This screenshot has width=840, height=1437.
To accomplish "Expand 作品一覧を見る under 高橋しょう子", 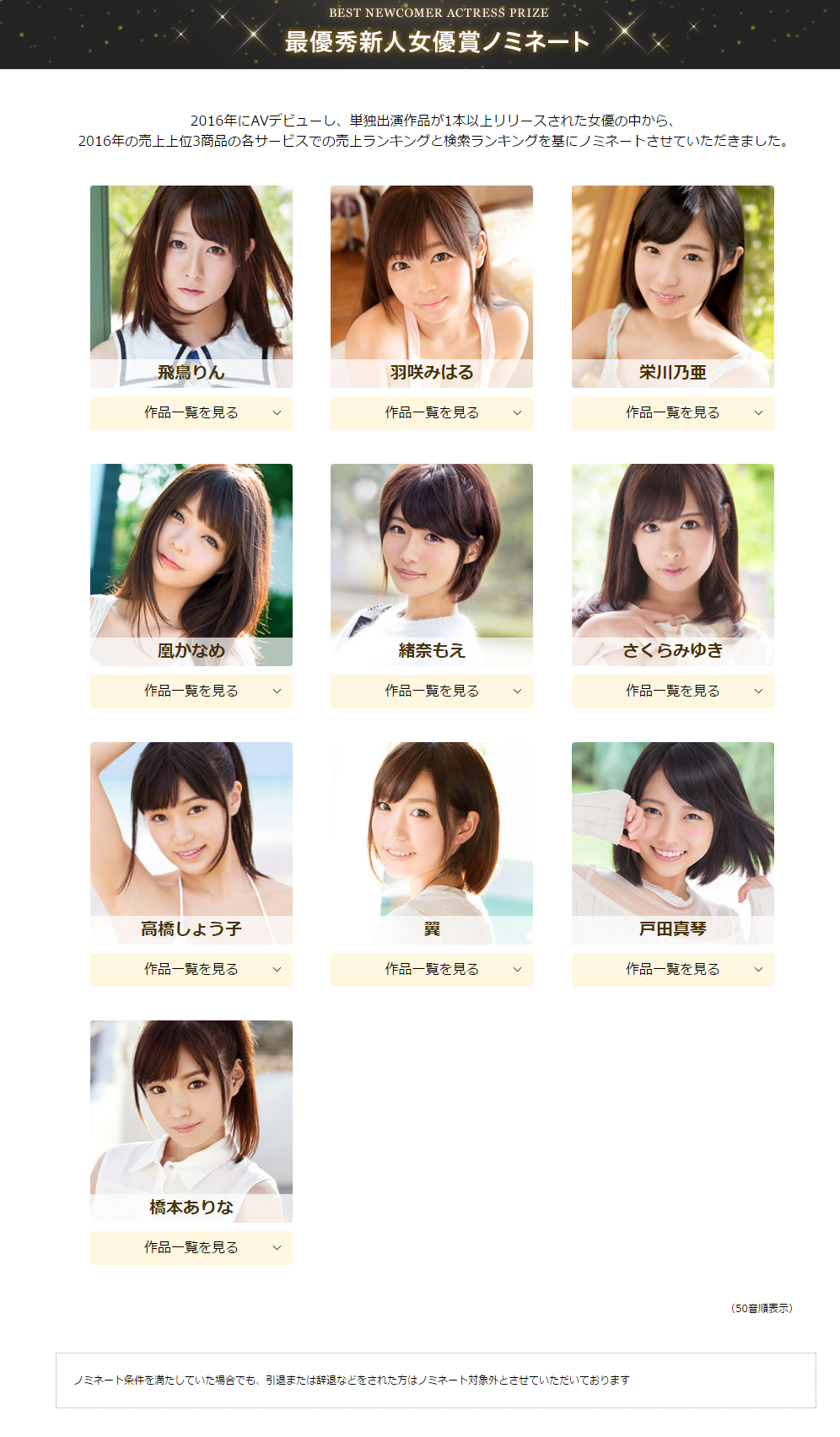I will click(191, 970).
